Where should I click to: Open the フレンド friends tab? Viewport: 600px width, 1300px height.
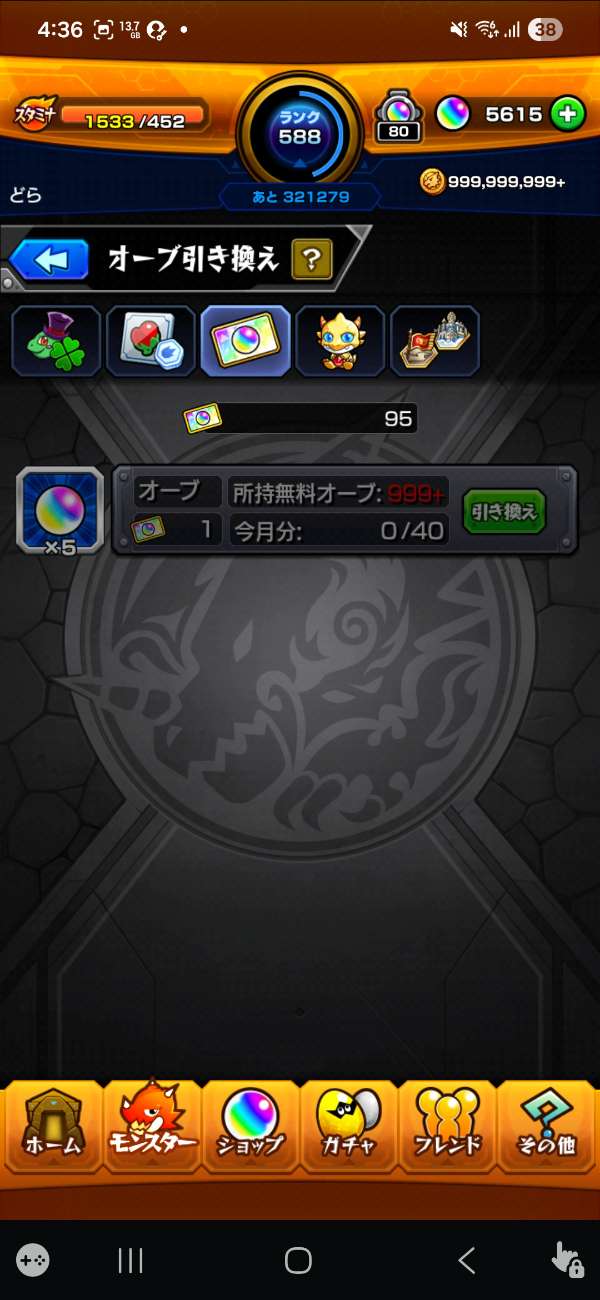click(447, 1127)
